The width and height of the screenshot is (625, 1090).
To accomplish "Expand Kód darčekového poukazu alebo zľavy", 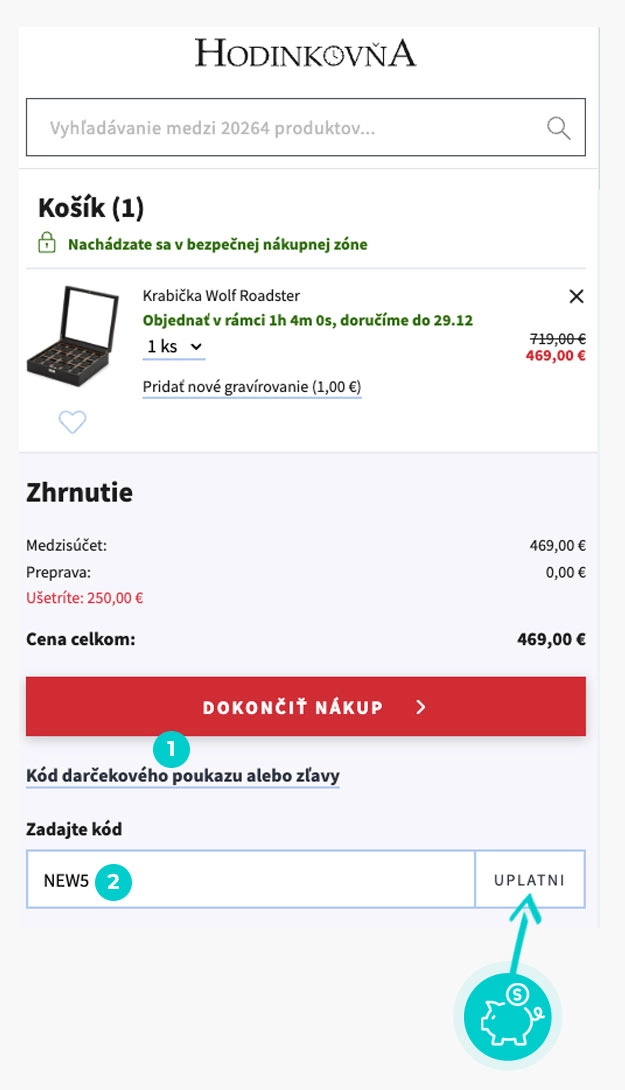I will pyautogui.click(x=183, y=776).
